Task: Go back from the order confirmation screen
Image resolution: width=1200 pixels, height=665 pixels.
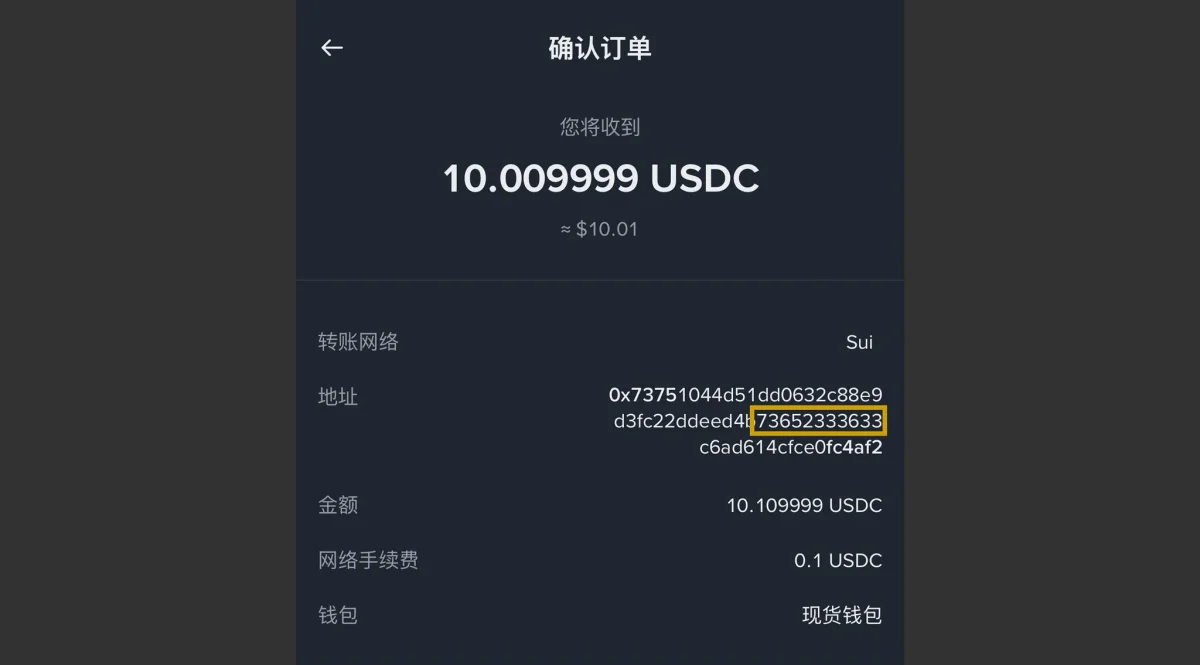Action: click(332, 48)
